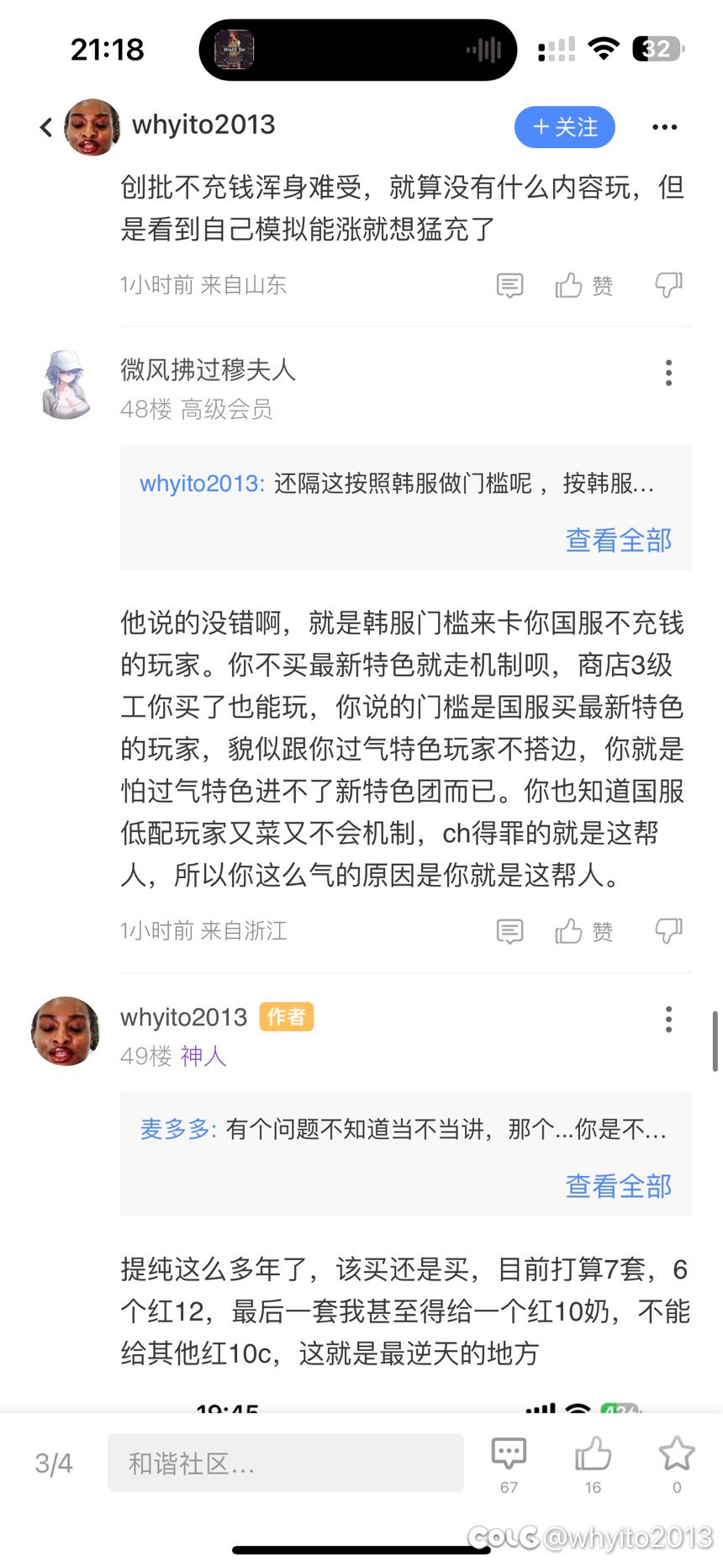Like the comment from 山东

583,285
